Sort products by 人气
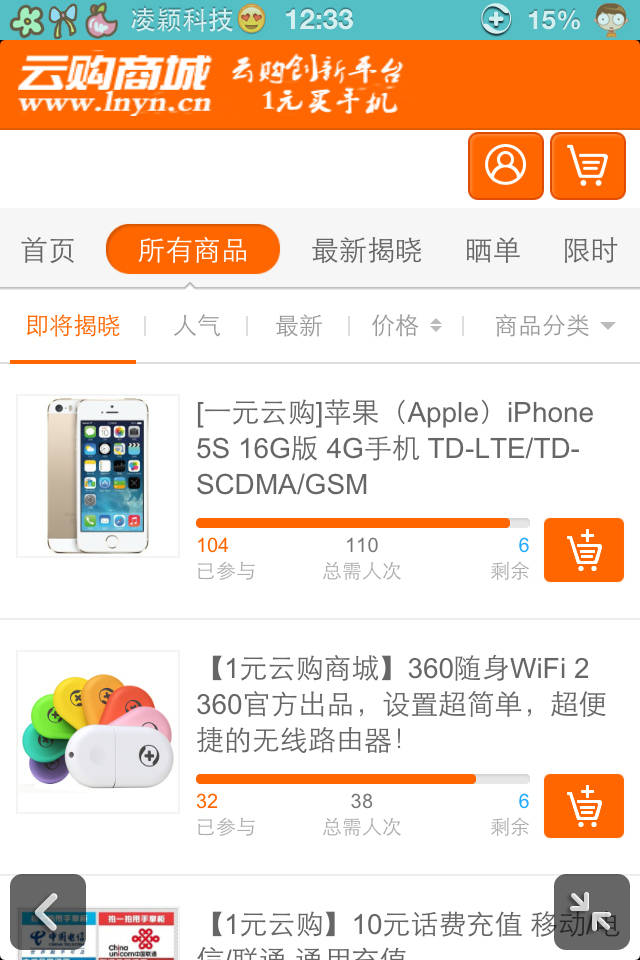Screen dimensions: 640x960 (x=196, y=326)
